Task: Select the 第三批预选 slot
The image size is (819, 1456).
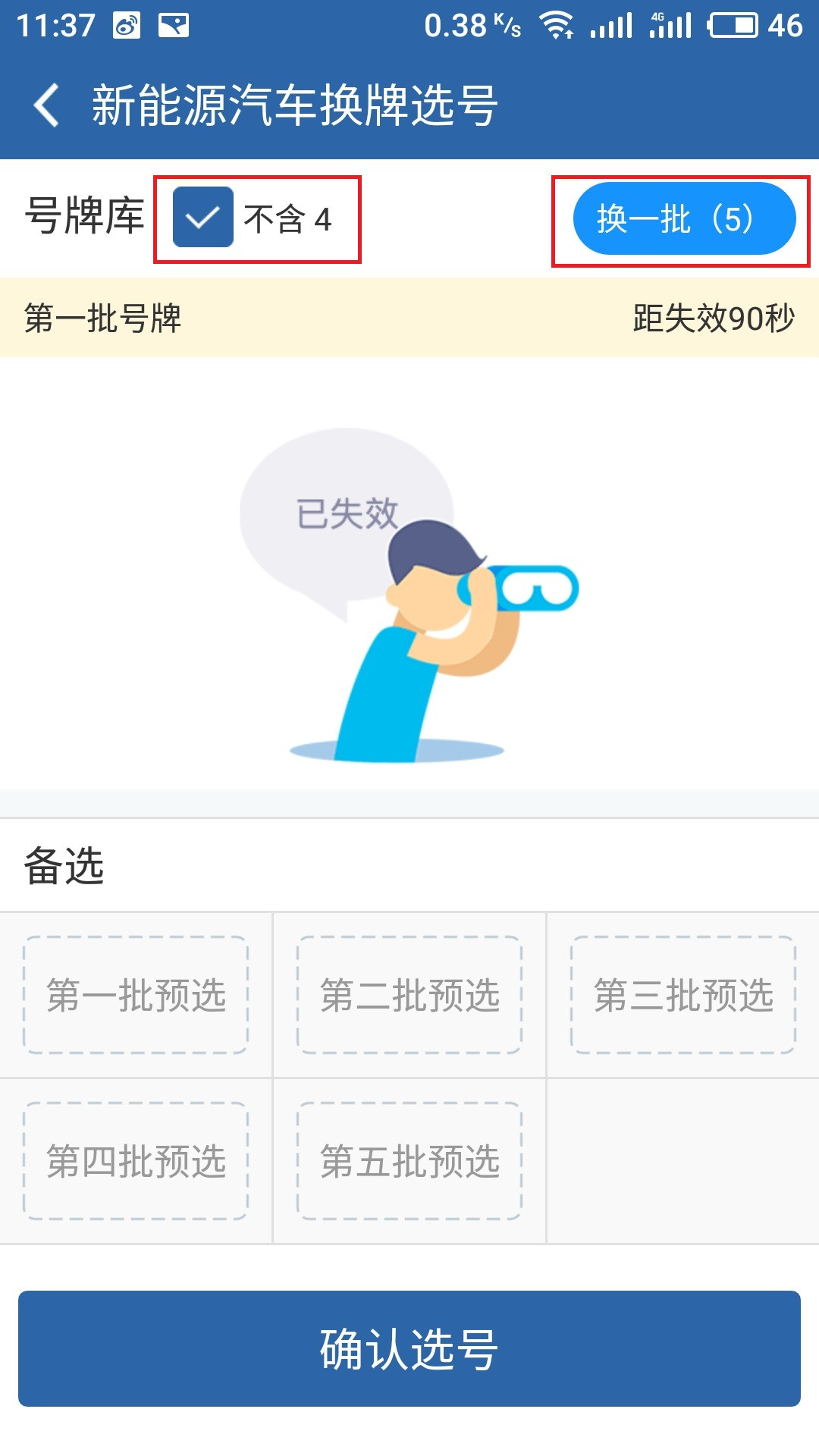Action: 682,995
